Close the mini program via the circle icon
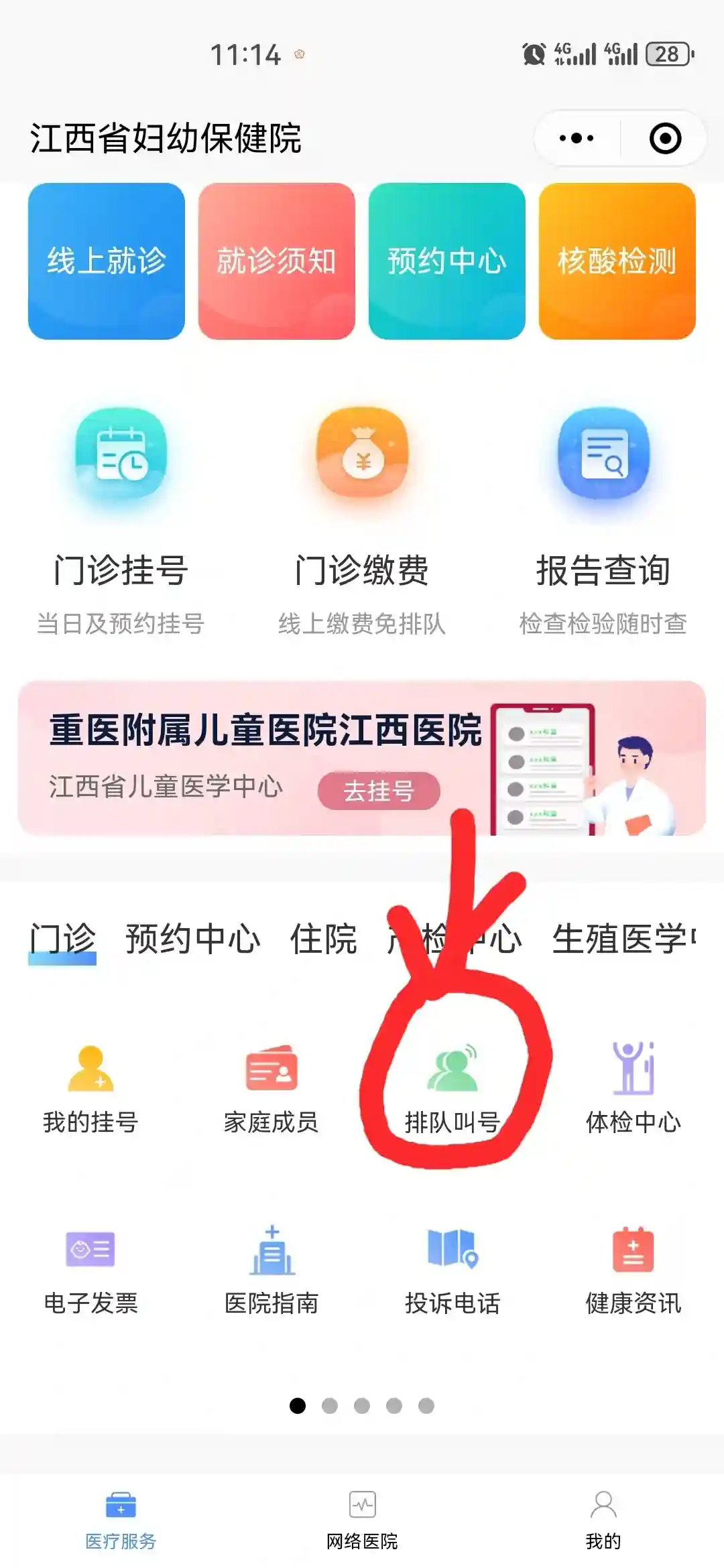The height and width of the screenshot is (1568, 724). (665, 139)
